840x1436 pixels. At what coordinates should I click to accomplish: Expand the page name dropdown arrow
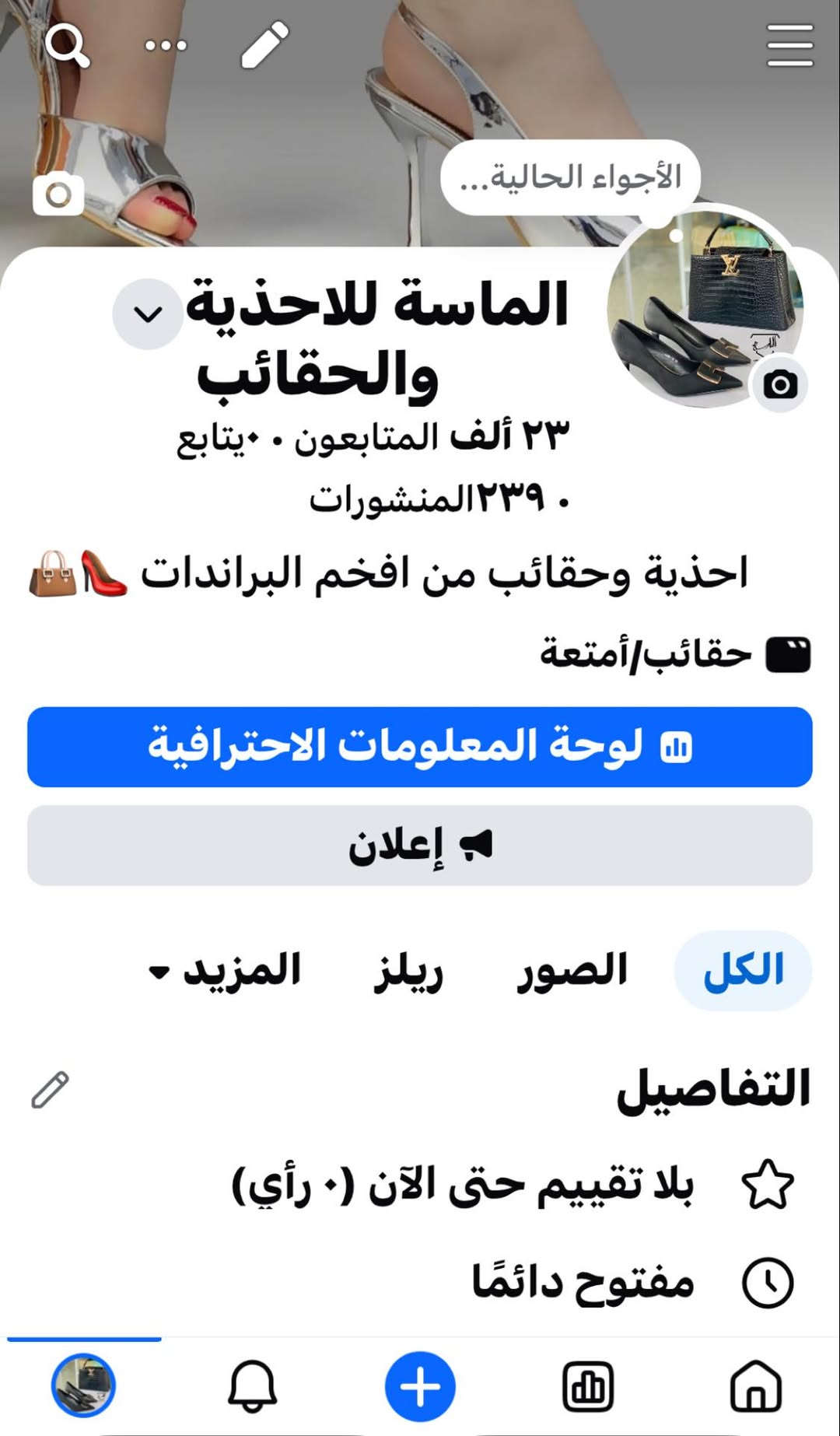pyautogui.click(x=148, y=313)
